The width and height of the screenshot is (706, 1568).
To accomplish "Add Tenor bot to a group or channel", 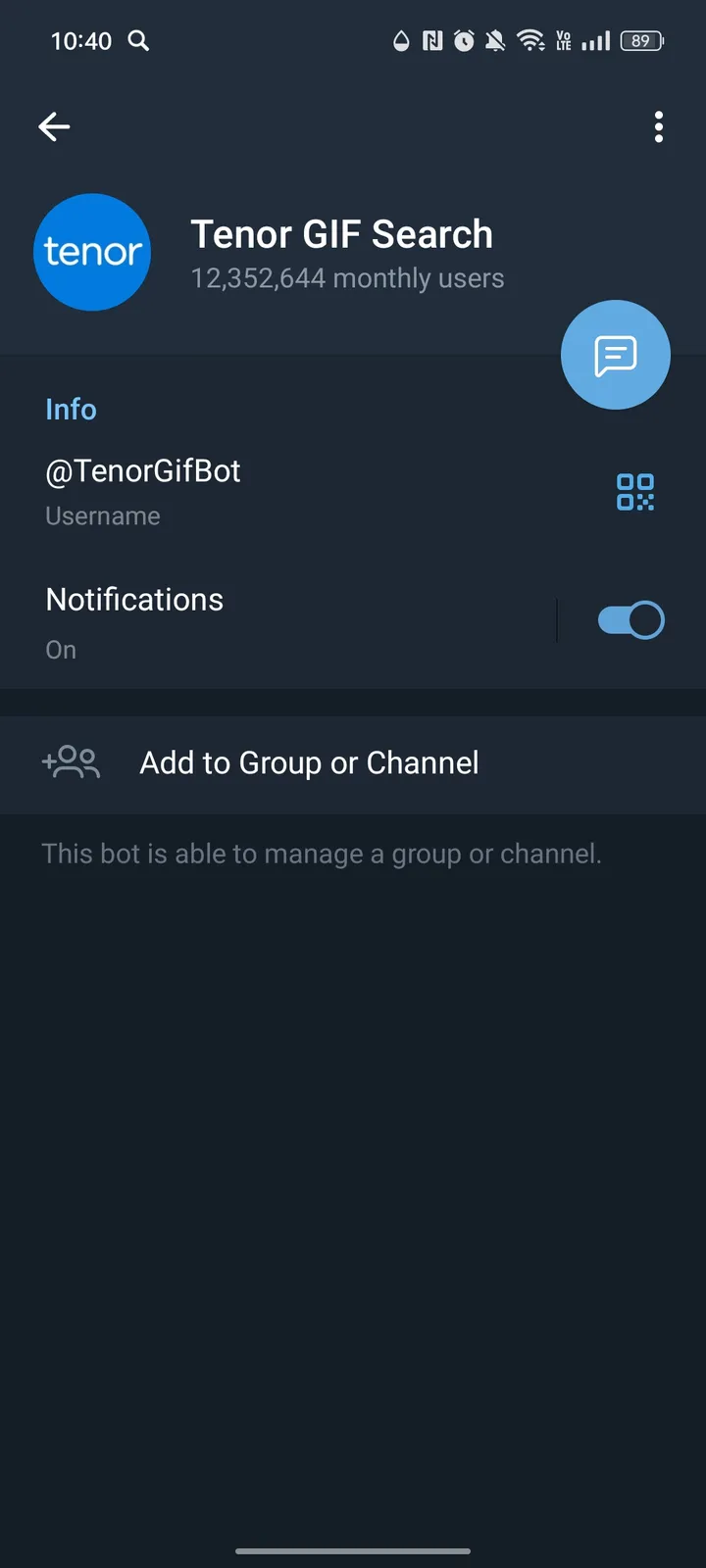I will point(308,762).
